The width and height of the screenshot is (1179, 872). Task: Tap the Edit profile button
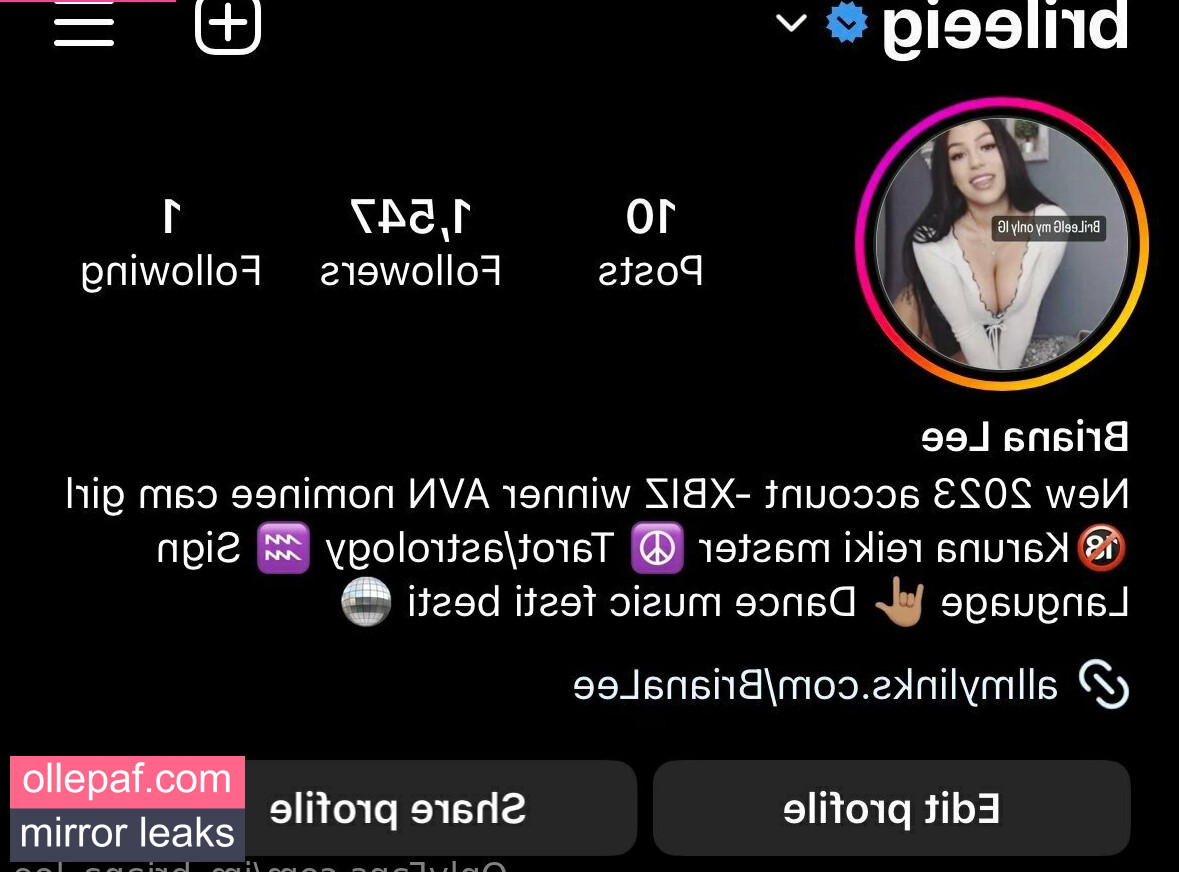point(891,808)
